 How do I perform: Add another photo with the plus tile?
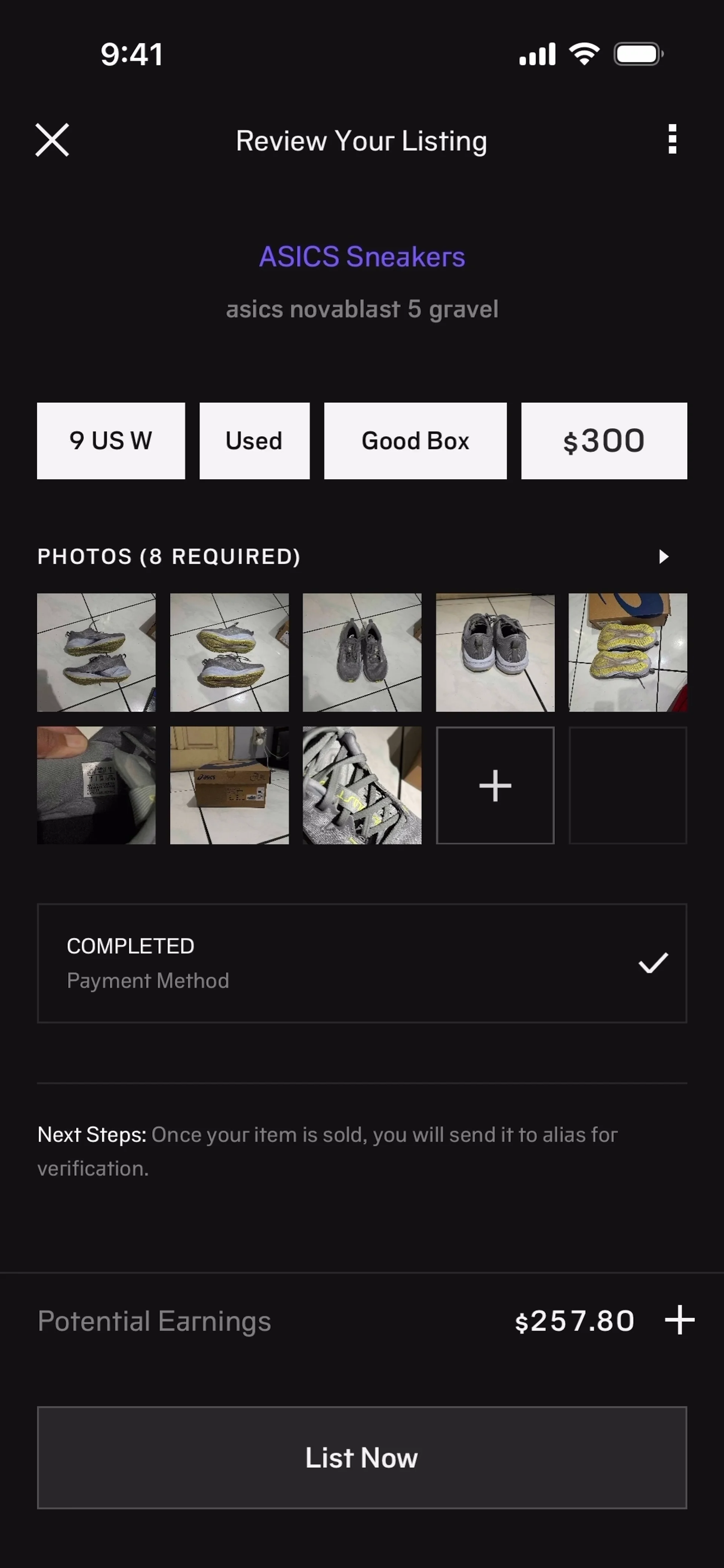coord(495,785)
